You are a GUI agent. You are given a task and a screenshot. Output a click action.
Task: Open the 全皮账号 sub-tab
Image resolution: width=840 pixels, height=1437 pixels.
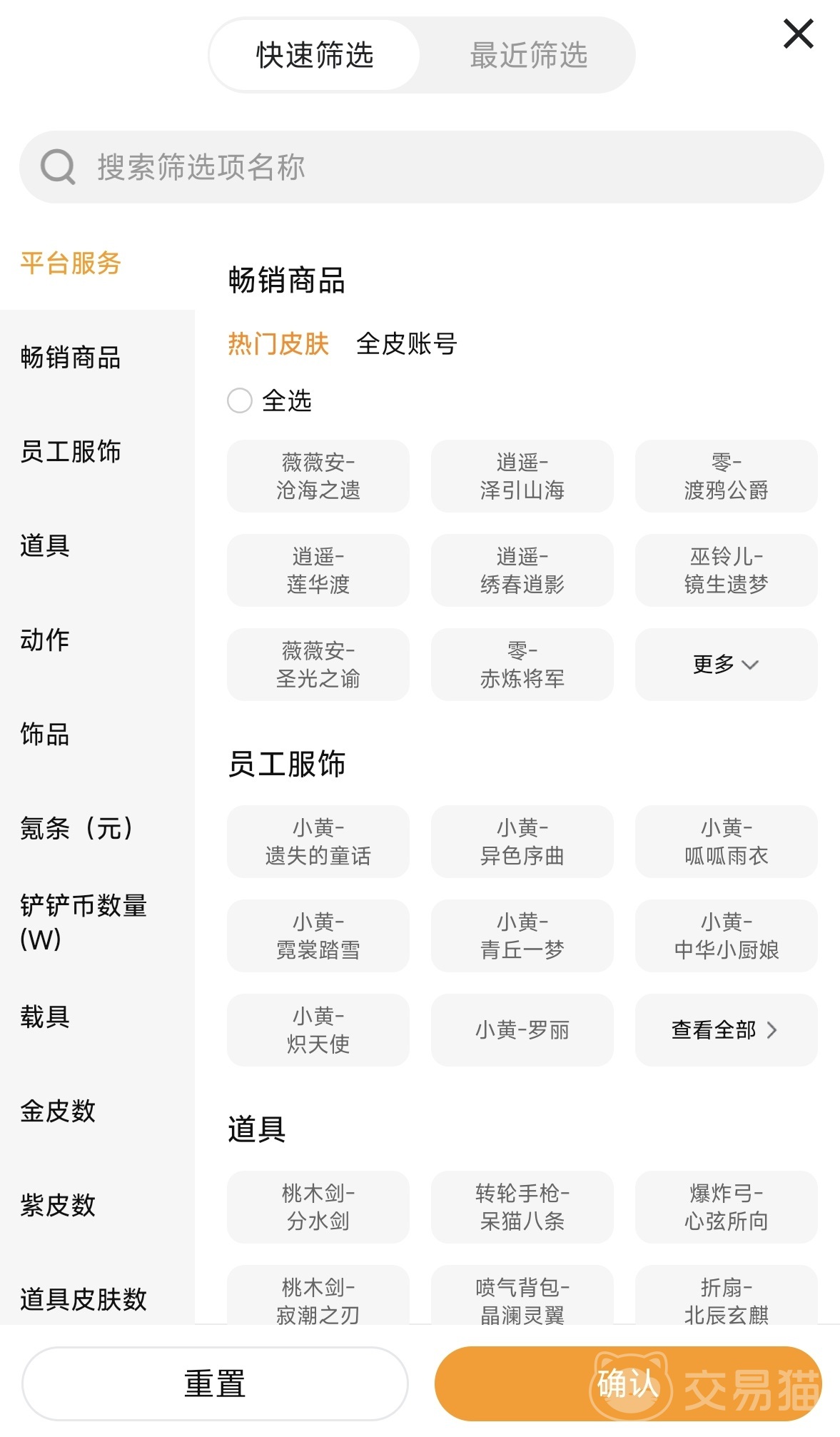pyautogui.click(x=407, y=343)
